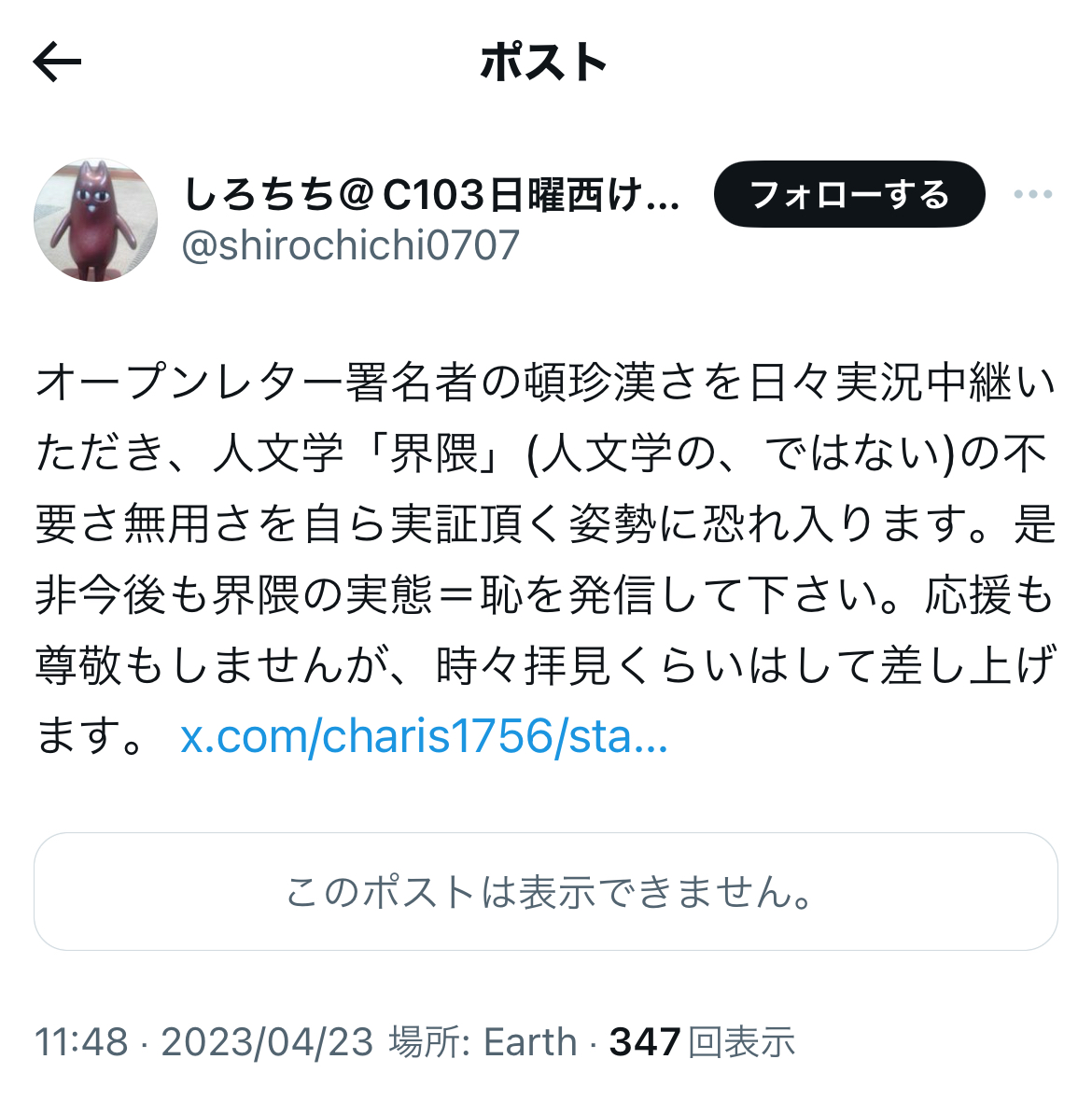The width and height of the screenshot is (1092, 1101).
Task: Open the @shirochichi0707 profile handle
Action: [350, 245]
